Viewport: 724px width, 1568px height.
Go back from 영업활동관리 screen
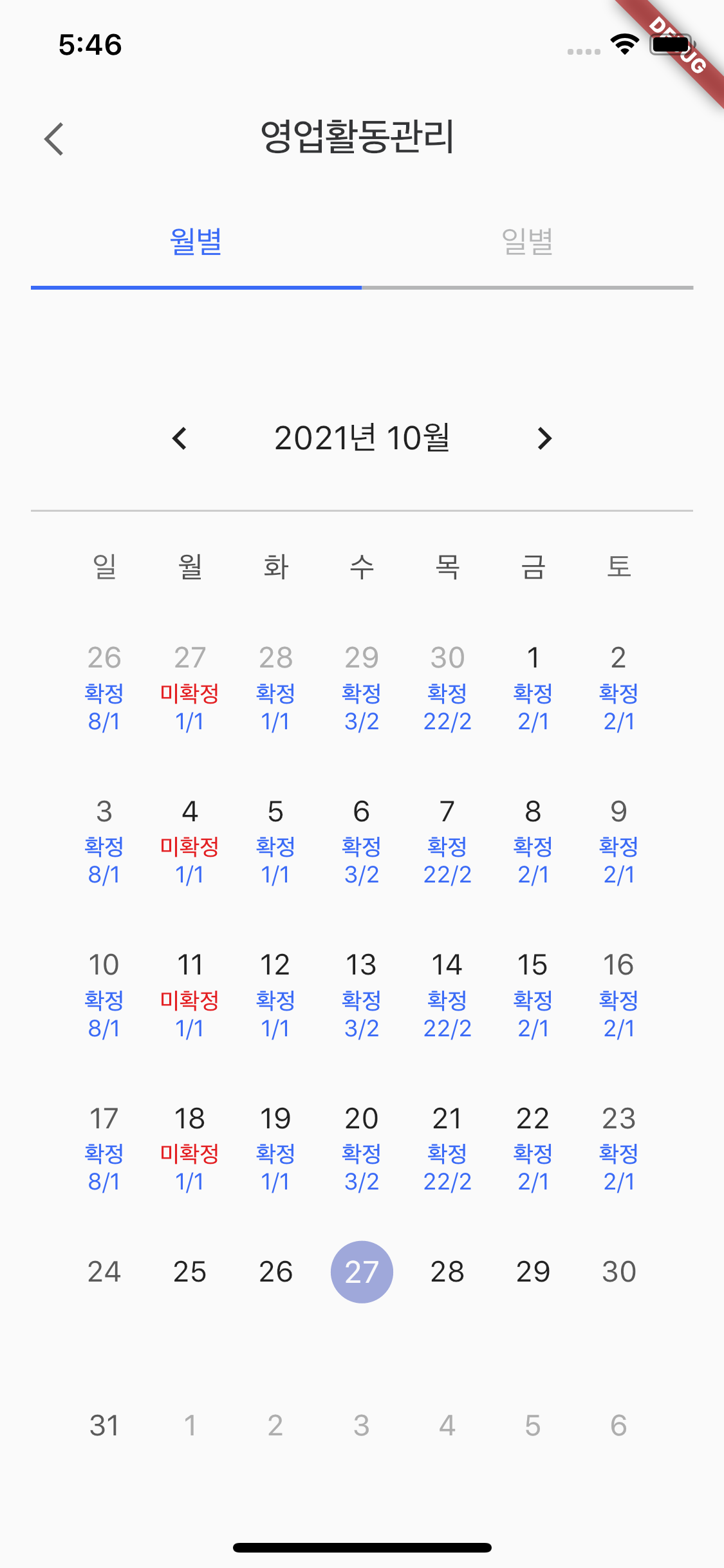coord(54,138)
